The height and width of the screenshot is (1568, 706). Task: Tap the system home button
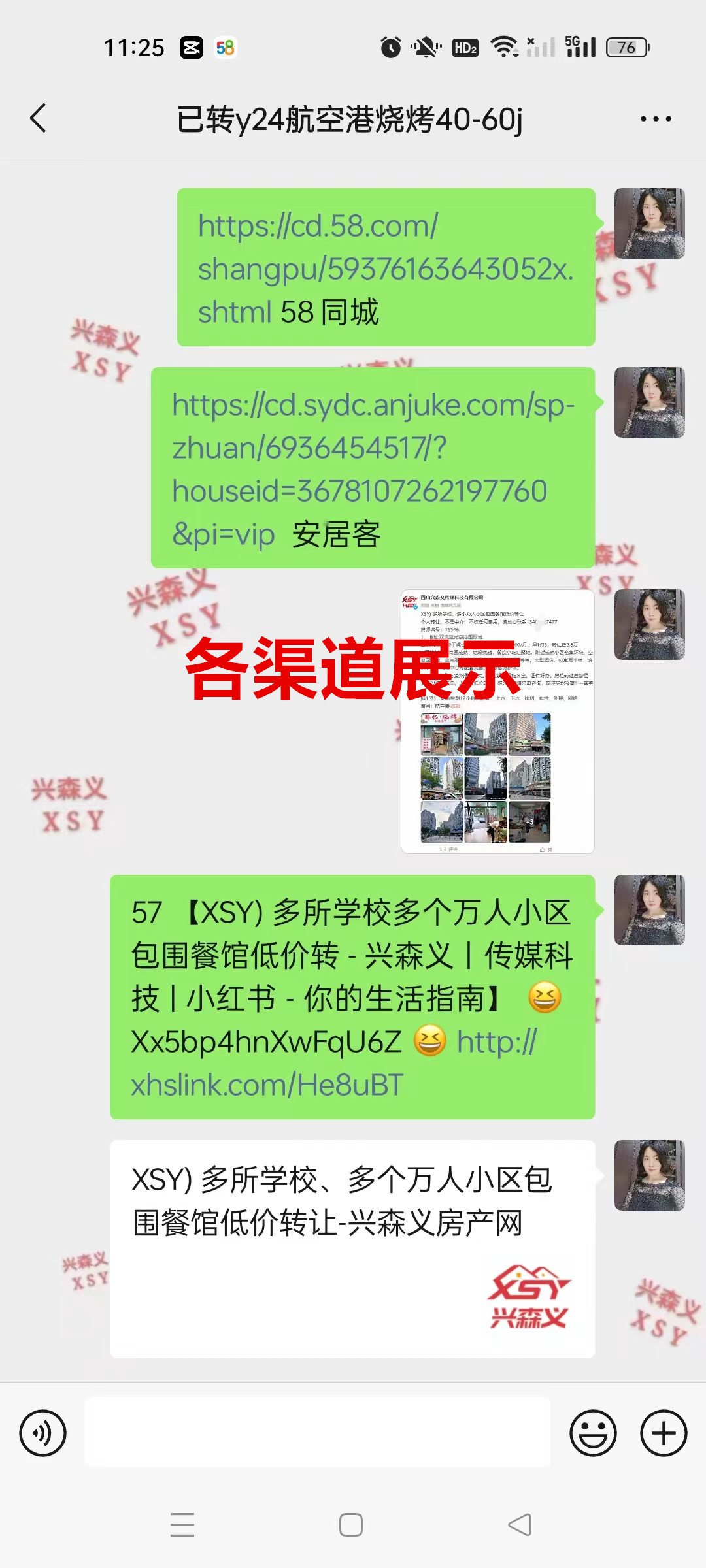click(351, 1525)
